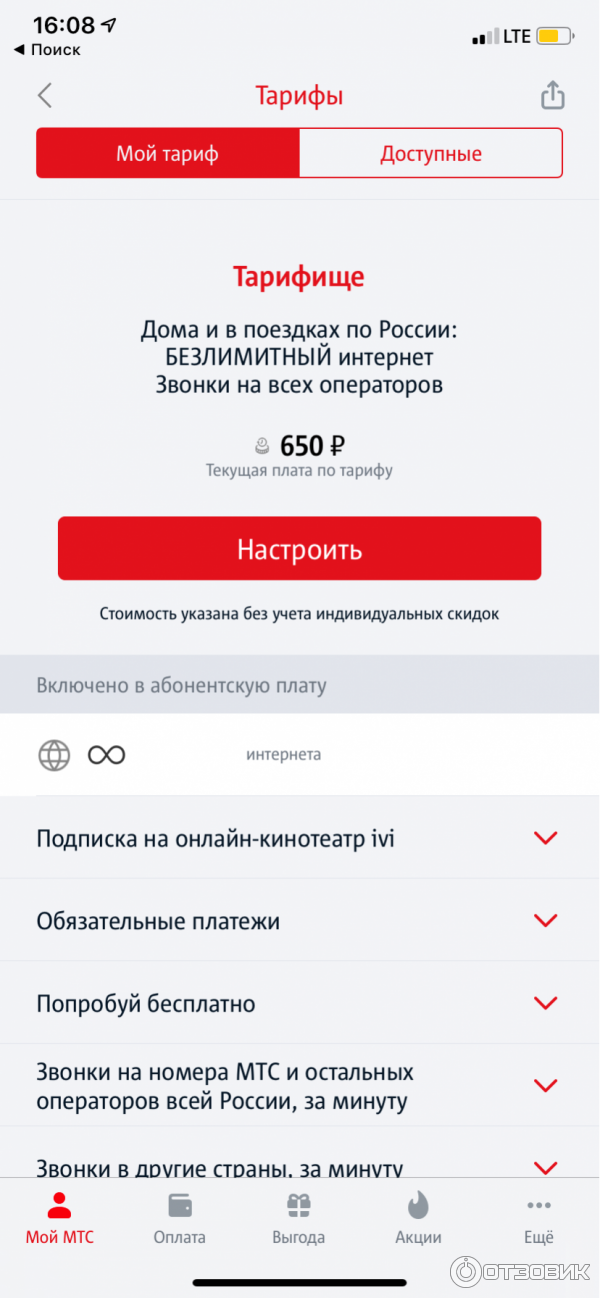Expand Звонки на номера МТС section
The image size is (600, 1298).
(545, 1085)
